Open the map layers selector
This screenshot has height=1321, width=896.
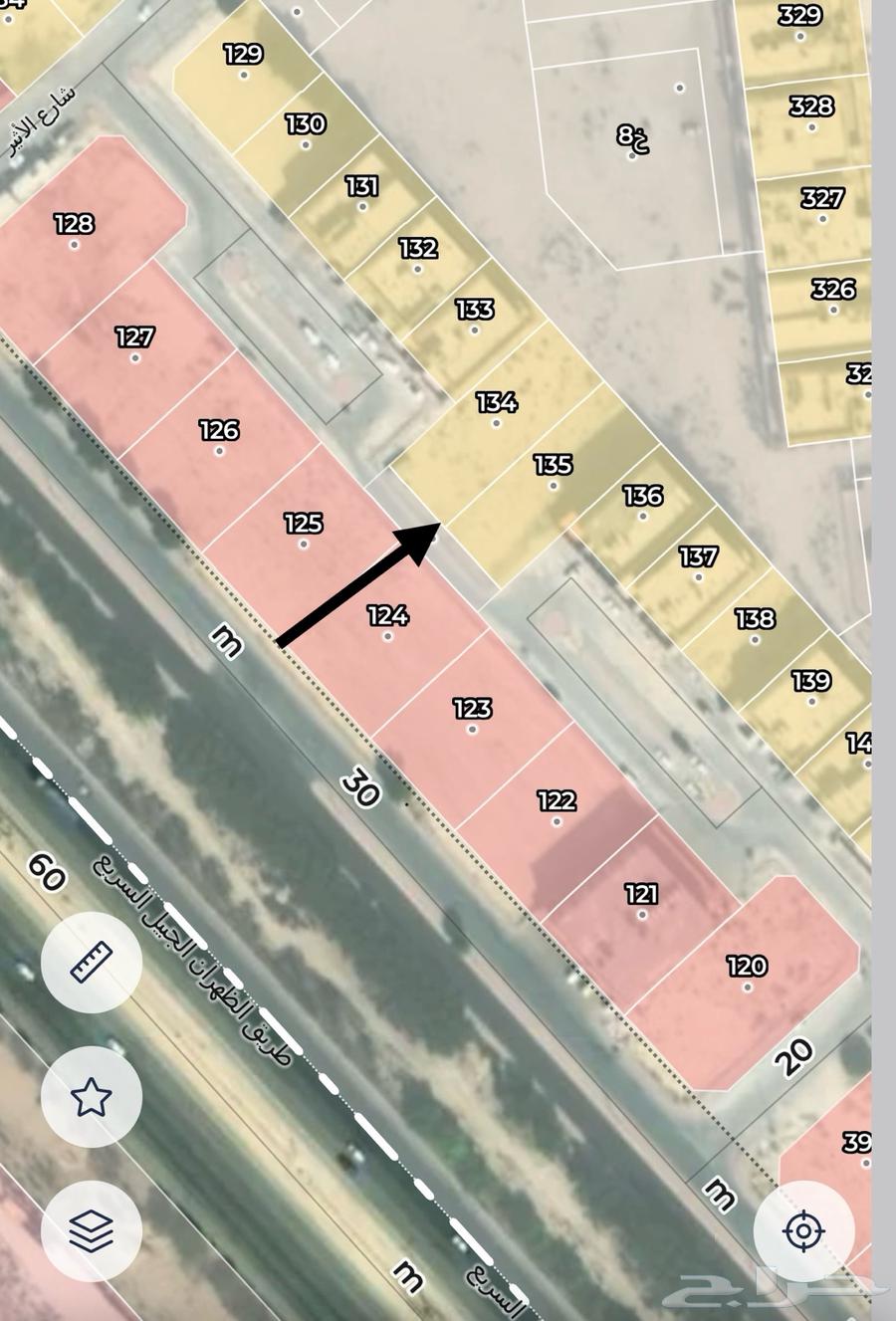(91, 1231)
